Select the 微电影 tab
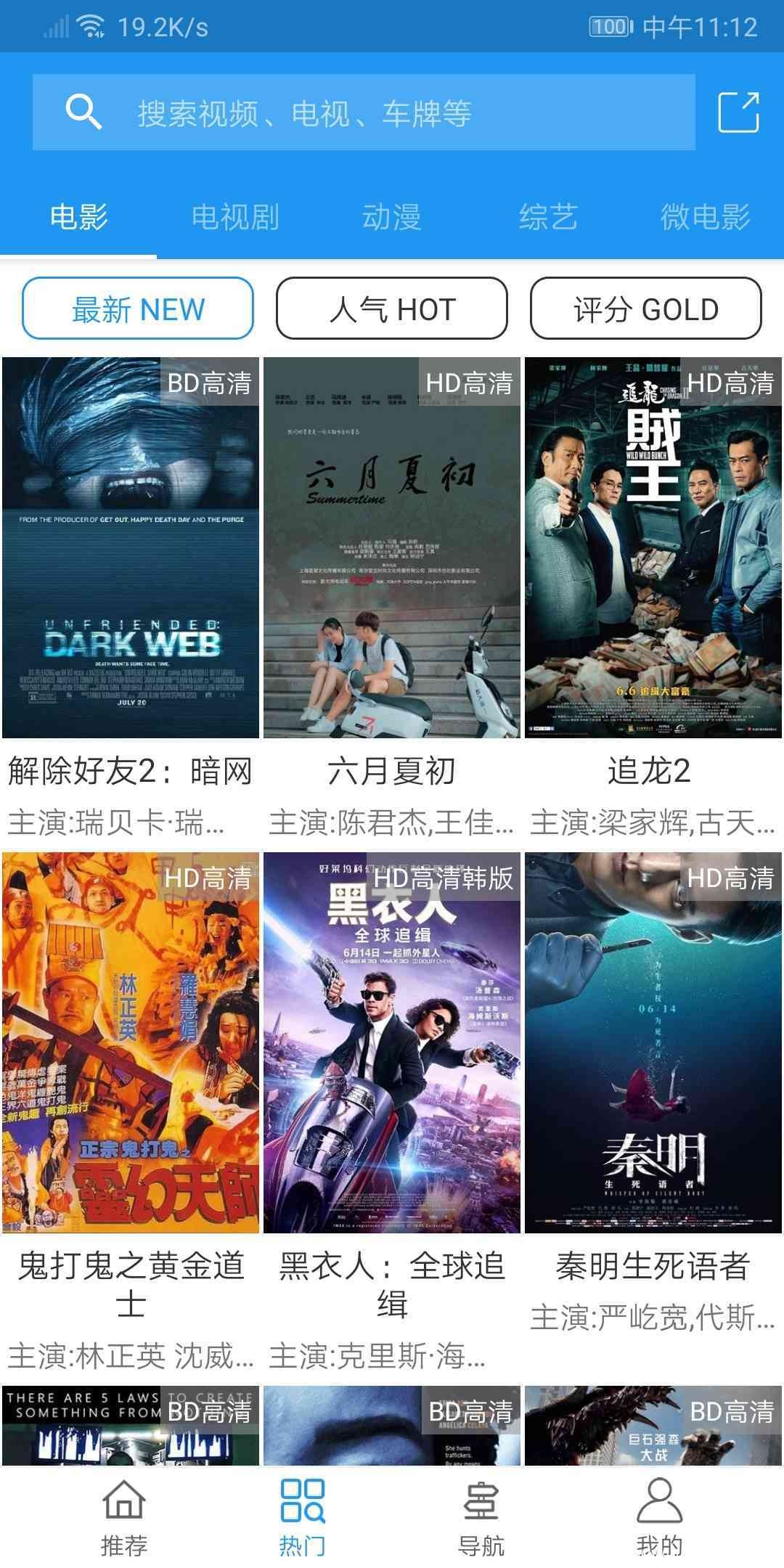Viewport: 784px width, 1568px height. click(705, 217)
